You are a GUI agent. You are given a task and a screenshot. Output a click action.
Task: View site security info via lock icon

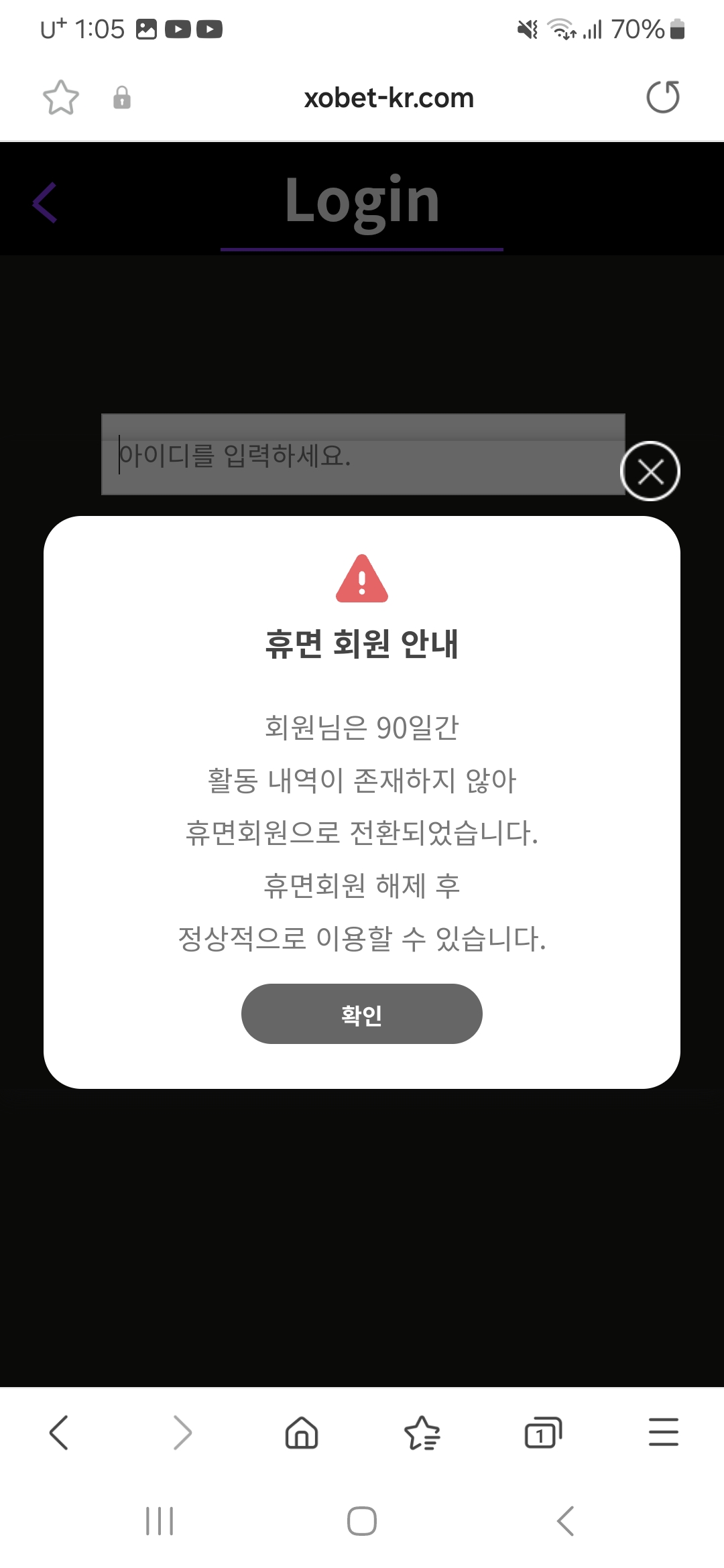[x=122, y=98]
